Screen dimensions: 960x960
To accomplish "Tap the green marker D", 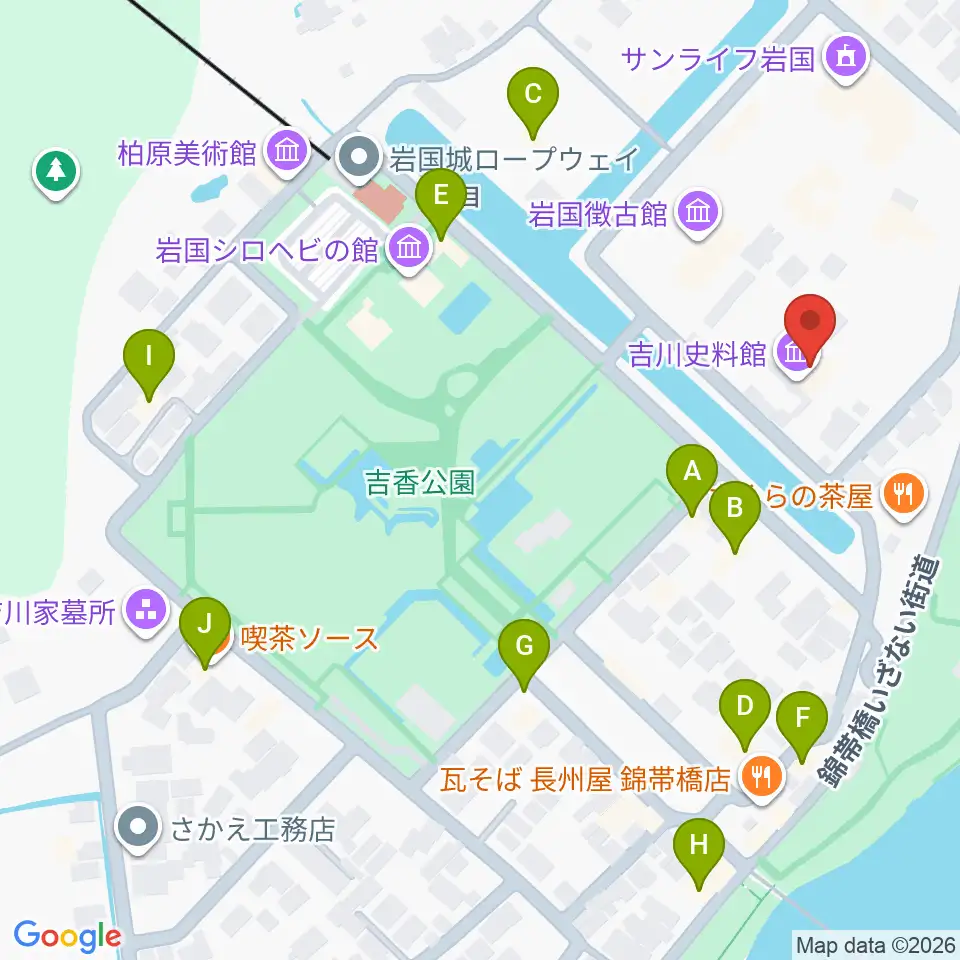I will [x=744, y=714].
